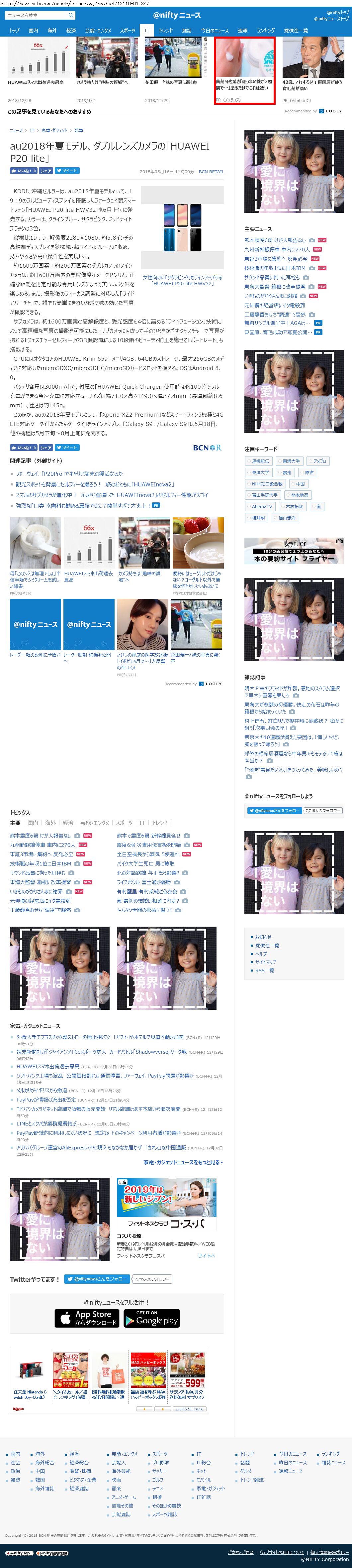This screenshot has width=352, height=1568.
Task: Open the @niftyトップ link in the header
Action: coord(337,12)
